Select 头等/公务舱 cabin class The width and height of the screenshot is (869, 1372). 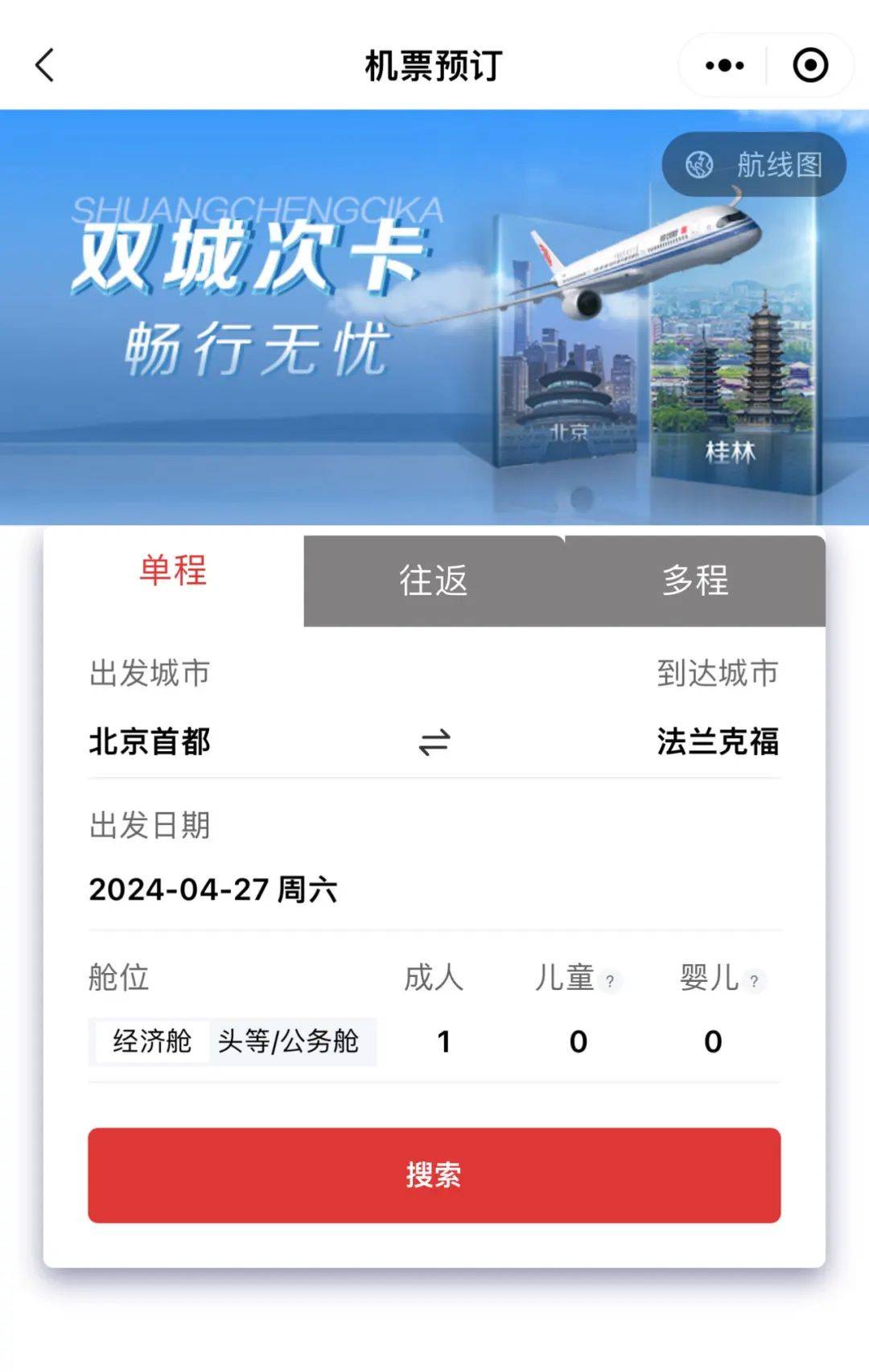290,1041
